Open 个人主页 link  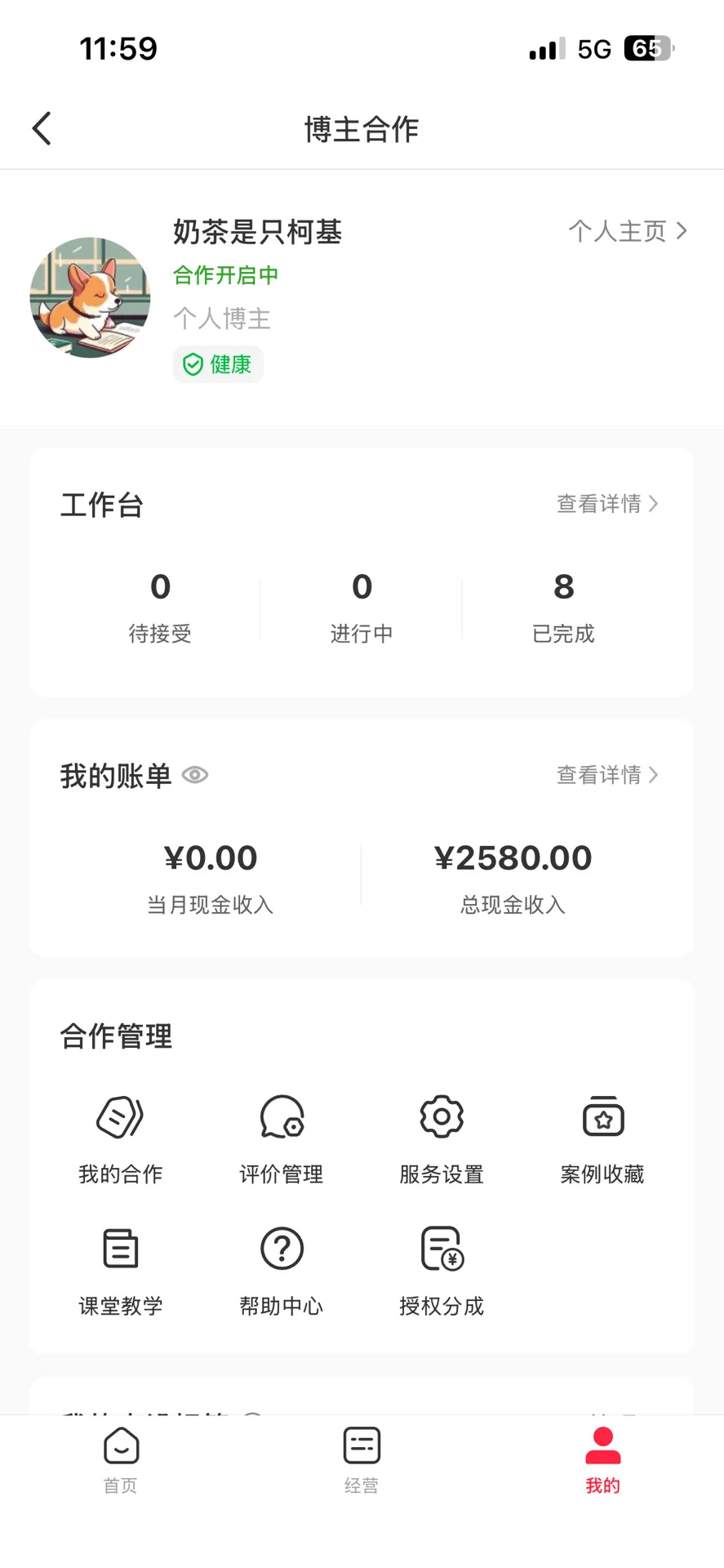627,231
